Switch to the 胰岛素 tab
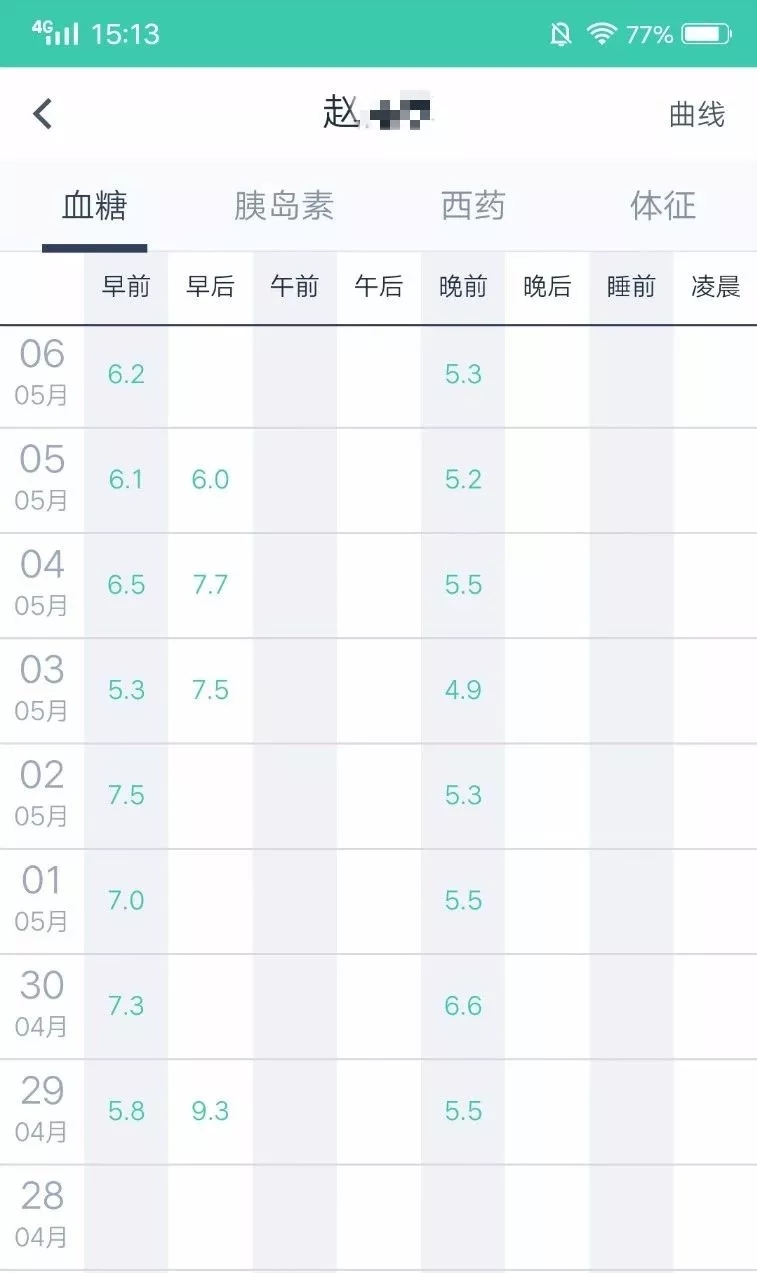Viewport: 757px width, 1273px height. click(x=284, y=206)
